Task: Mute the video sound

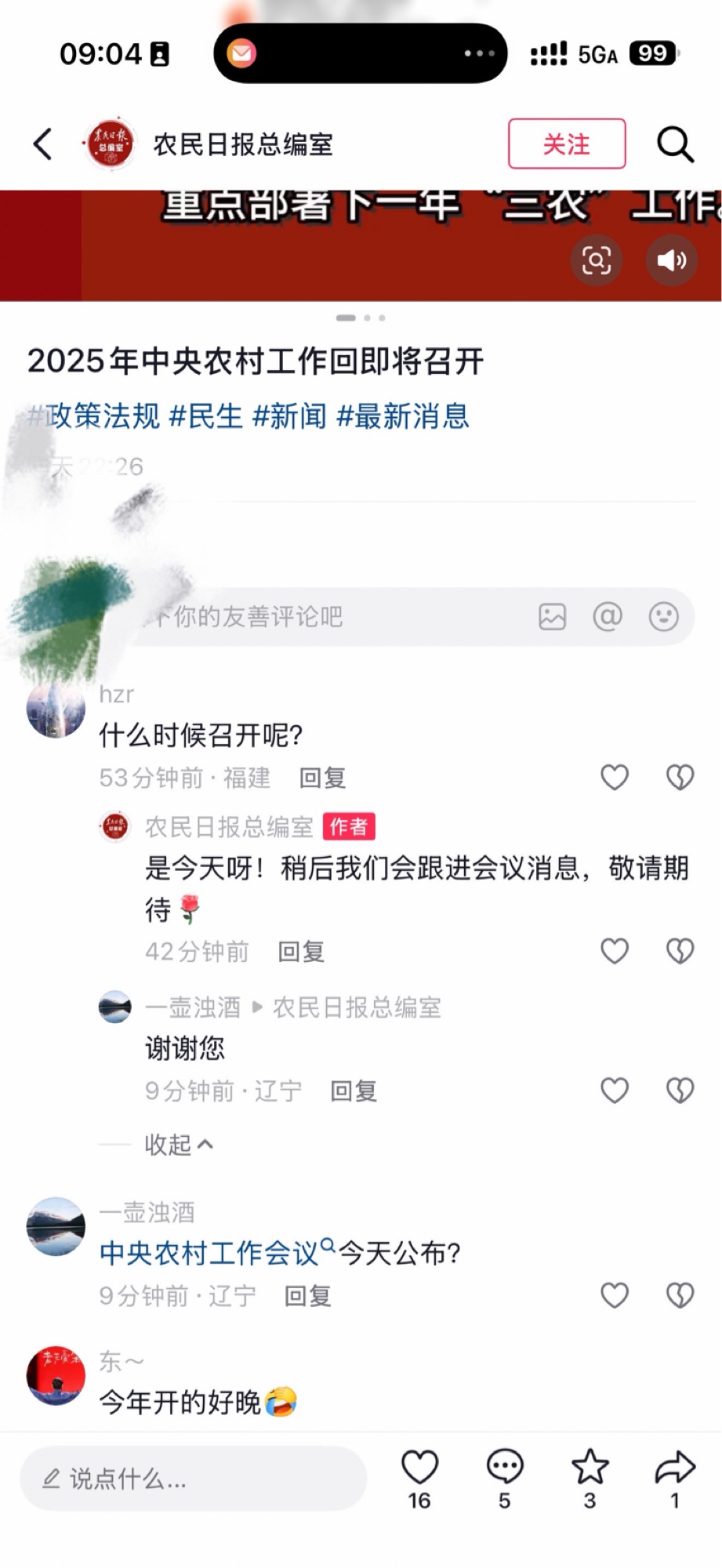Action: [x=671, y=260]
